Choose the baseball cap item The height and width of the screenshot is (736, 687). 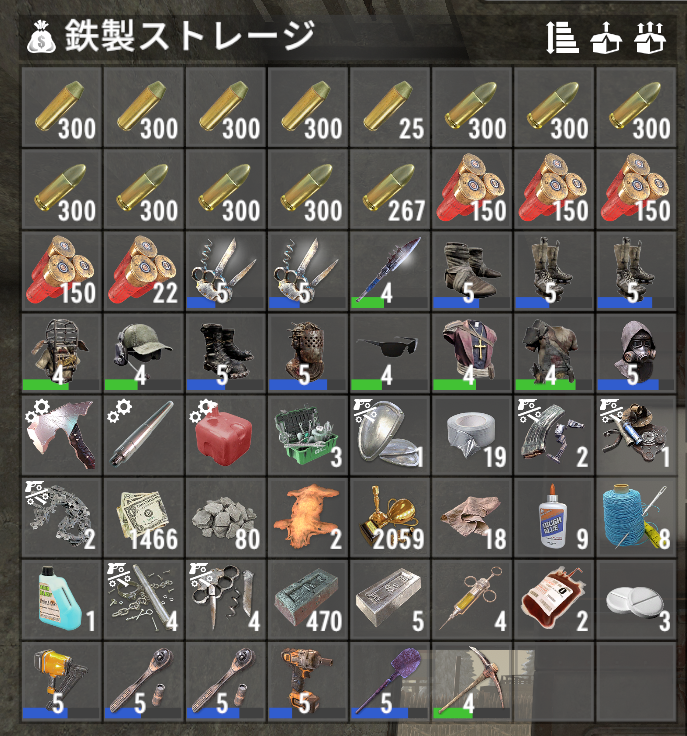coord(143,352)
